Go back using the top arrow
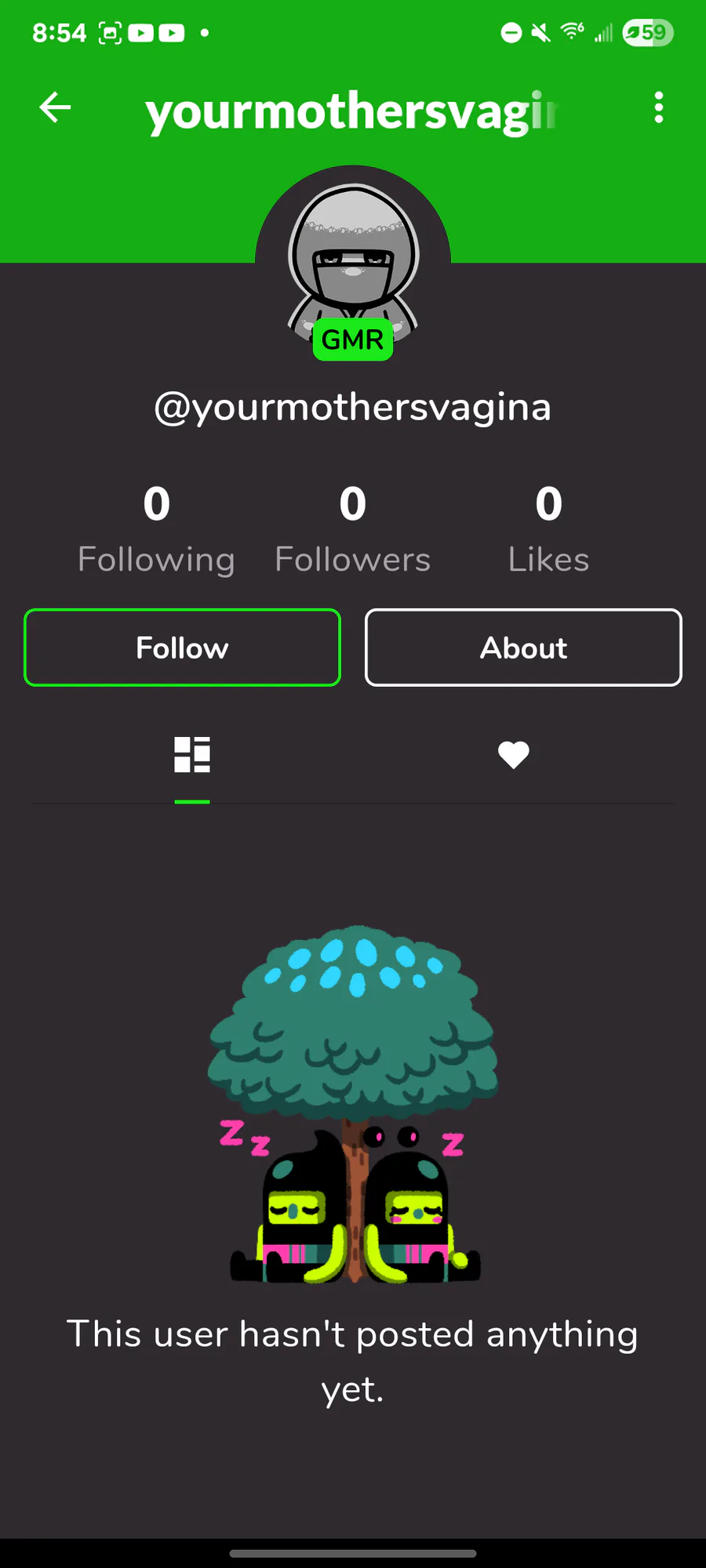Viewport: 706px width, 1568px height. (x=55, y=107)
